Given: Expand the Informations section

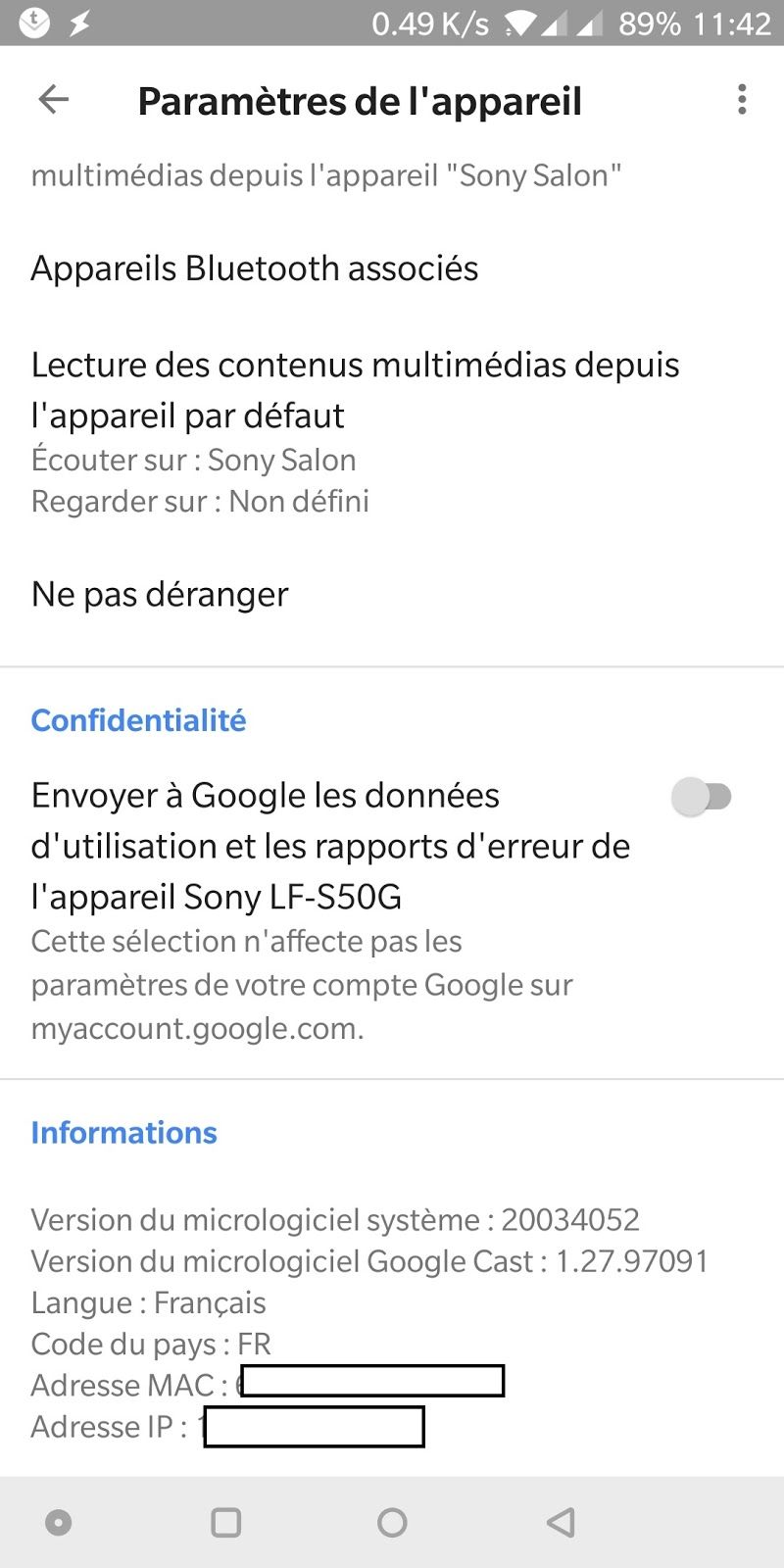Looking at the screenshot, I should tap(123, 1132).
